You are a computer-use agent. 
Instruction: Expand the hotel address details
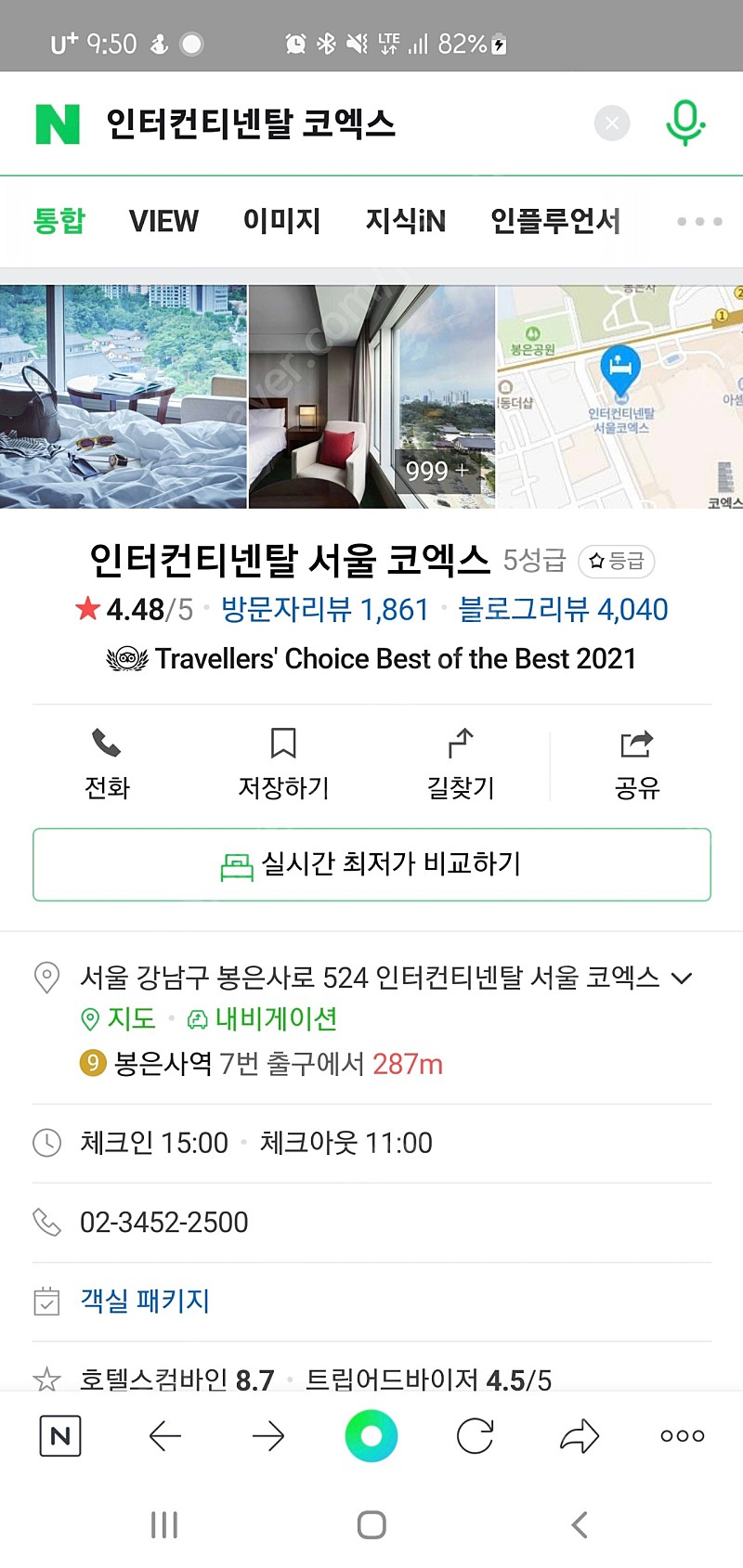click(682, 978)
